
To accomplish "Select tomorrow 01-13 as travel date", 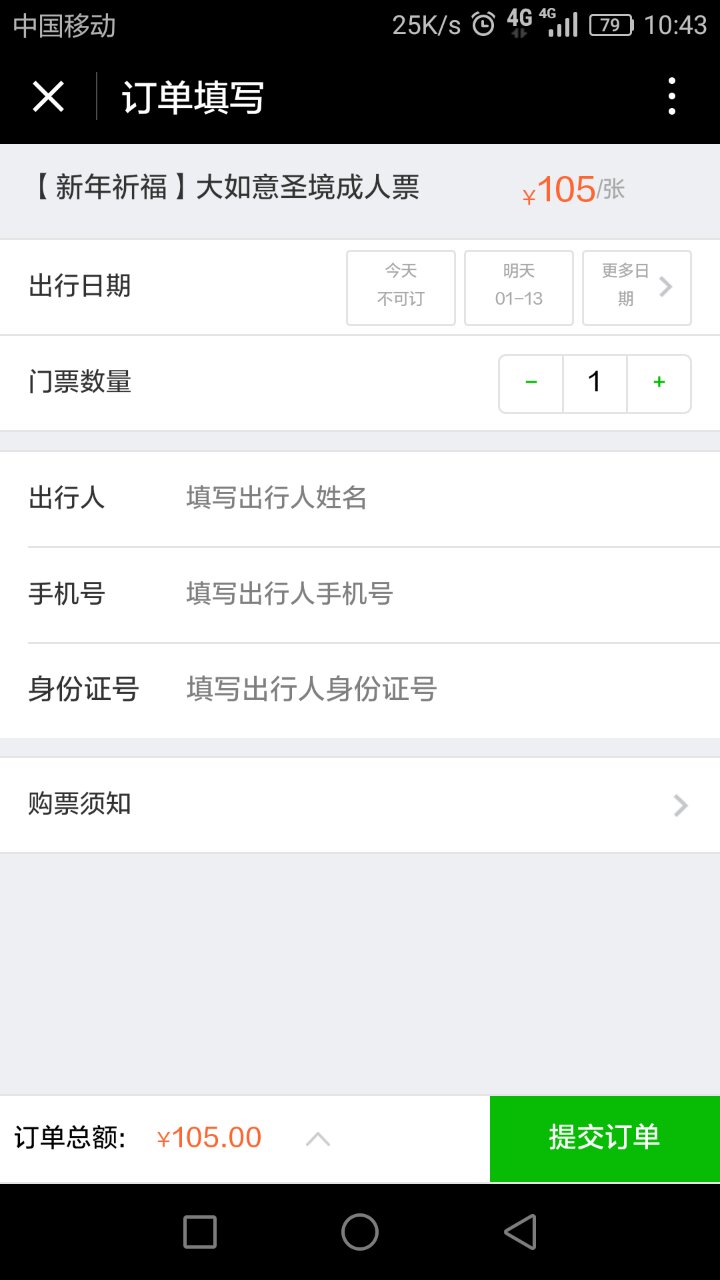I will click(518, 288).
